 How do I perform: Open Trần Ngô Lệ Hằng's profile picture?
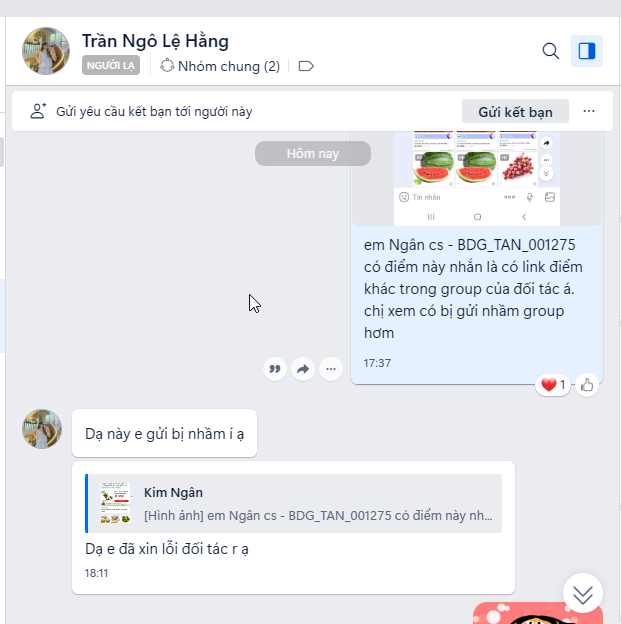[46, 52]
